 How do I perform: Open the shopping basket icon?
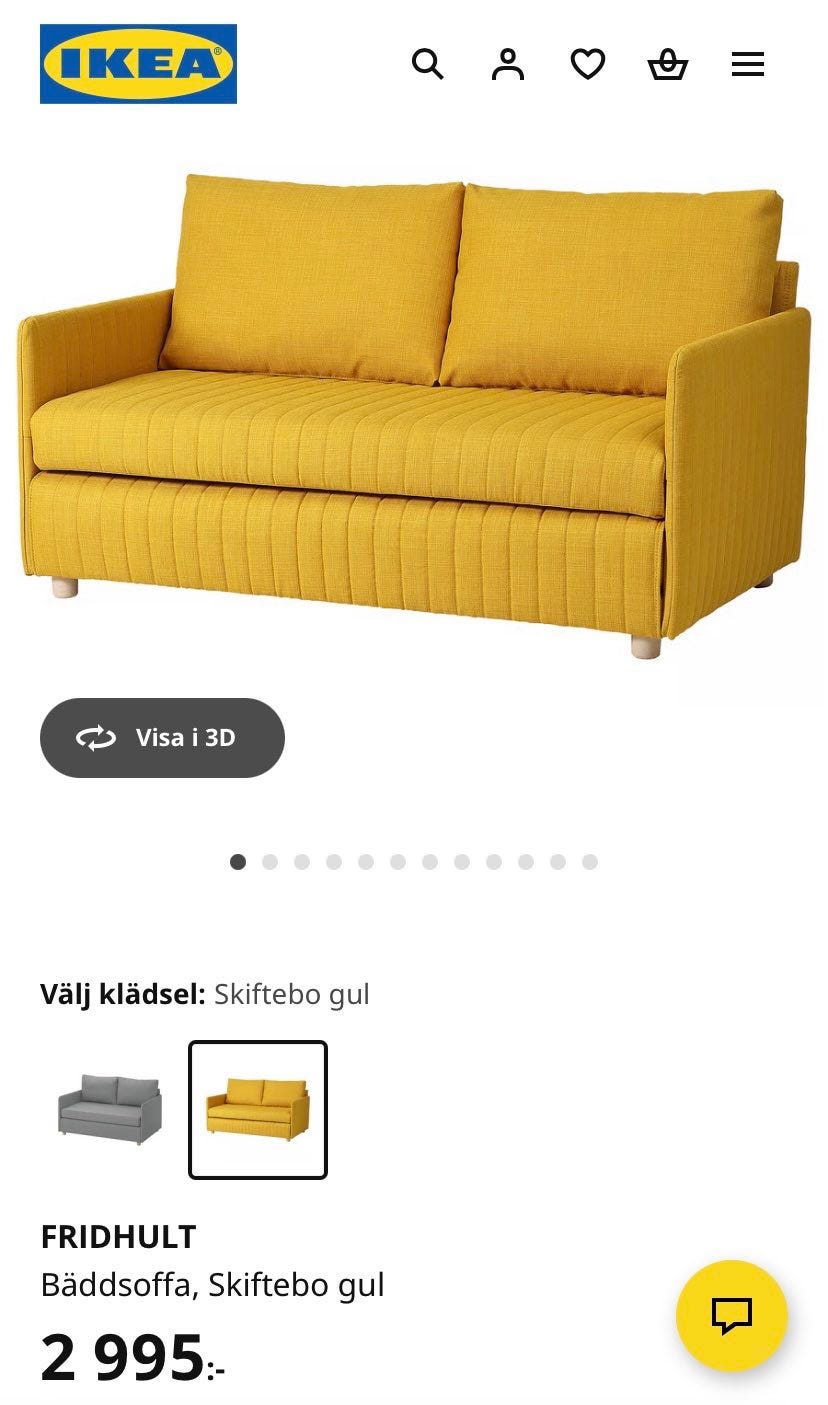coord(669,64)
